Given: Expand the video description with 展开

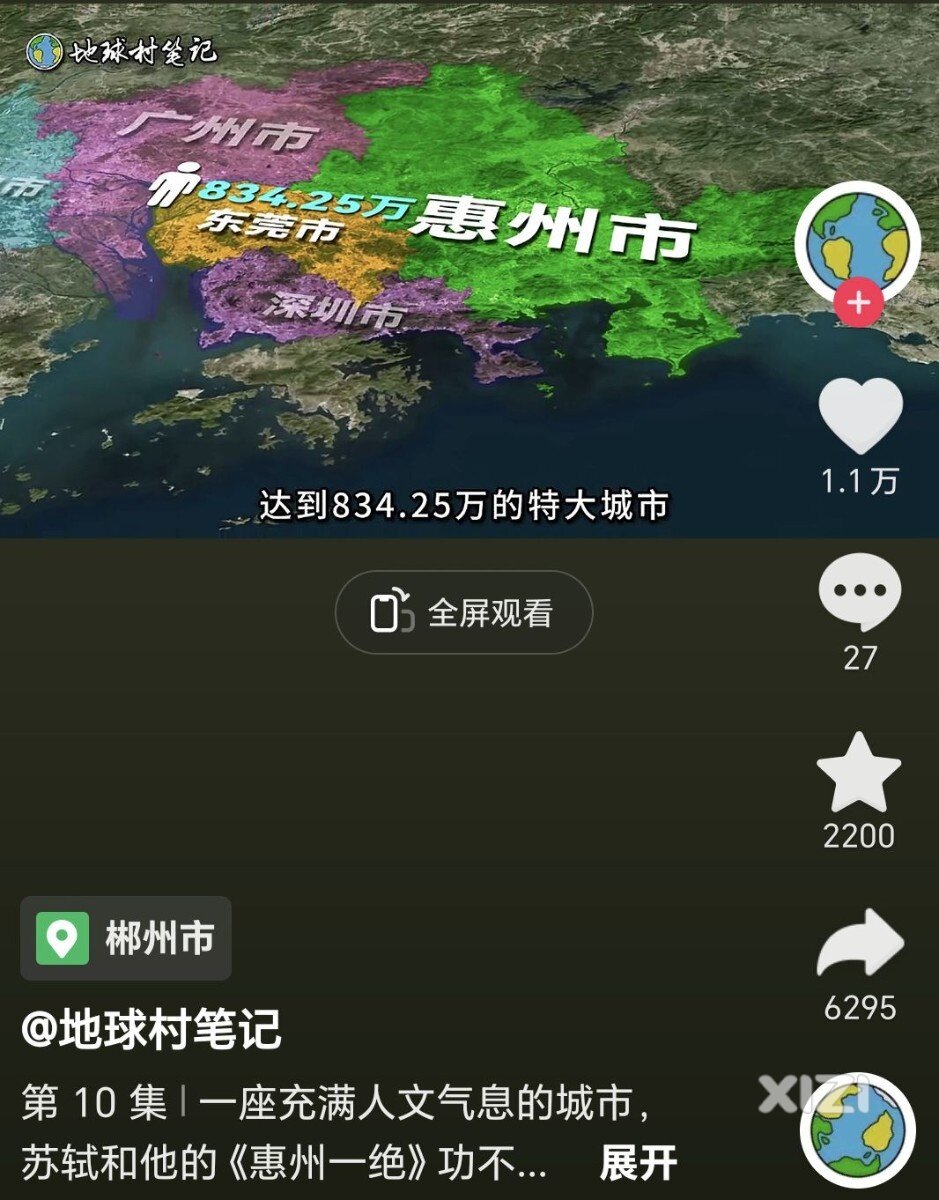Looking at the screenshot, I should pos(638,1163).
